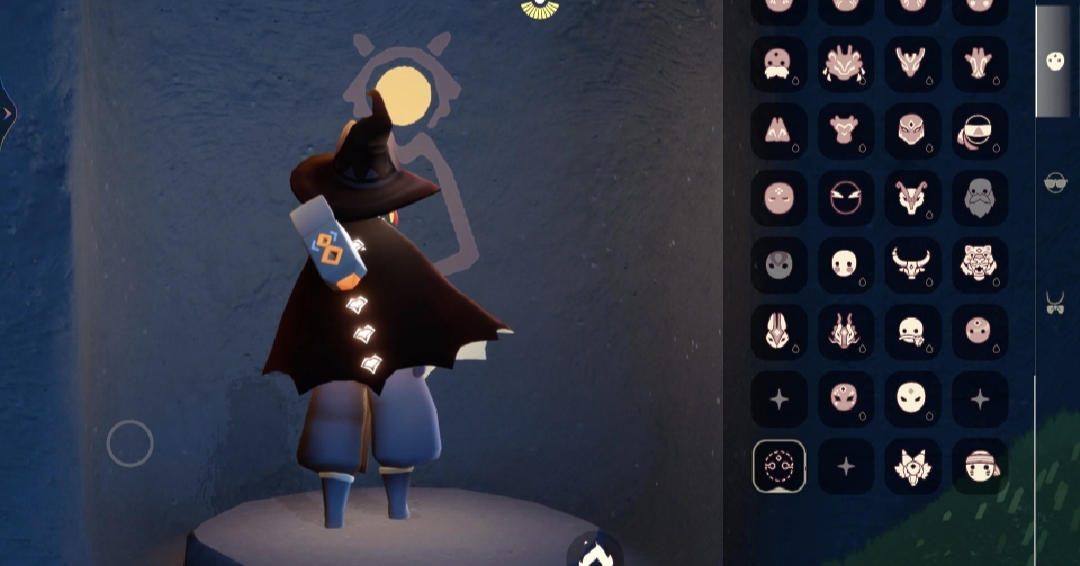1080x566 pixels.
Task: Select the mask with striped headband
Action: click(980, 466)
